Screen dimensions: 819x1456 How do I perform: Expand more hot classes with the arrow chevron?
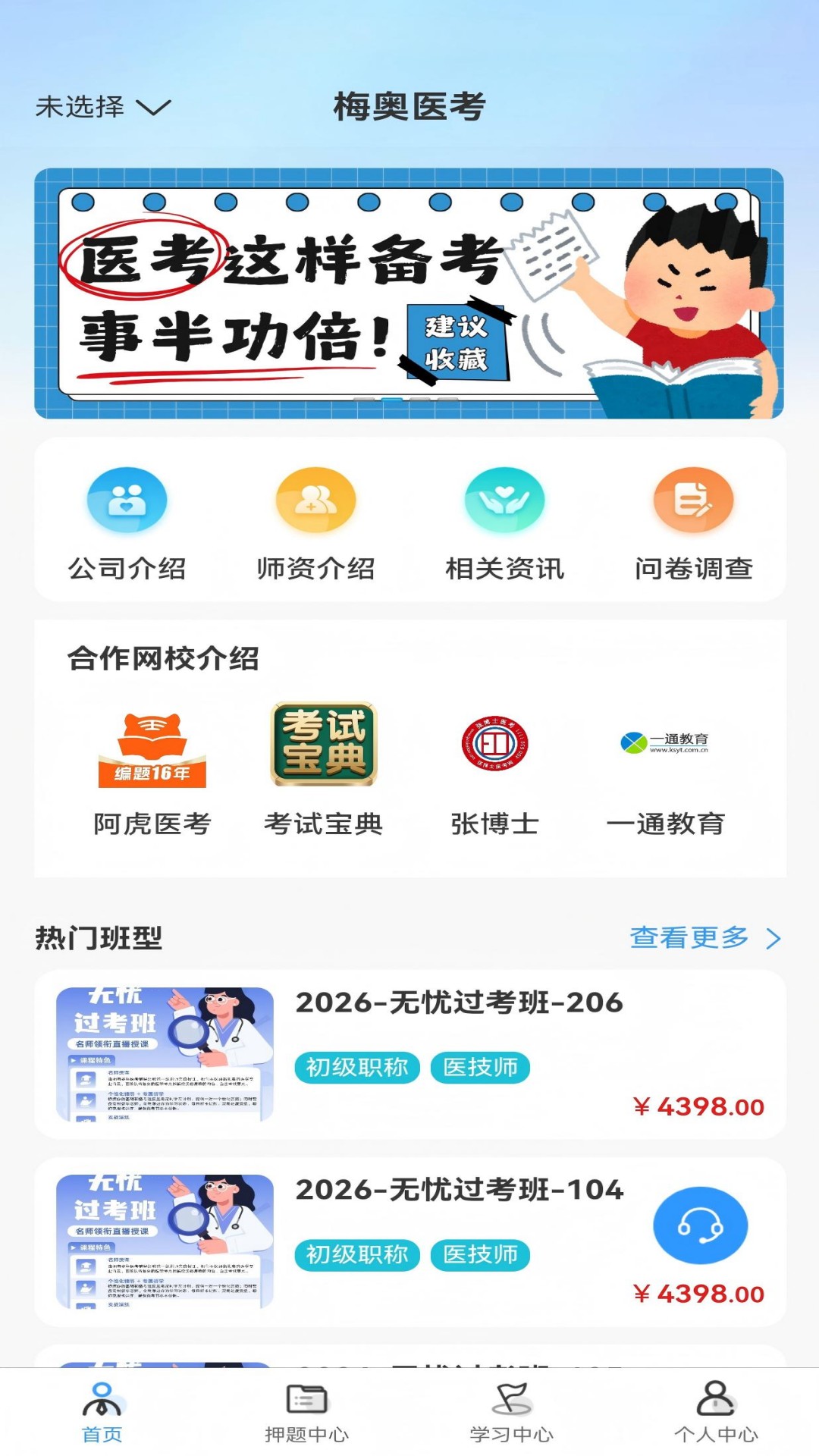(x=773, y=938)
